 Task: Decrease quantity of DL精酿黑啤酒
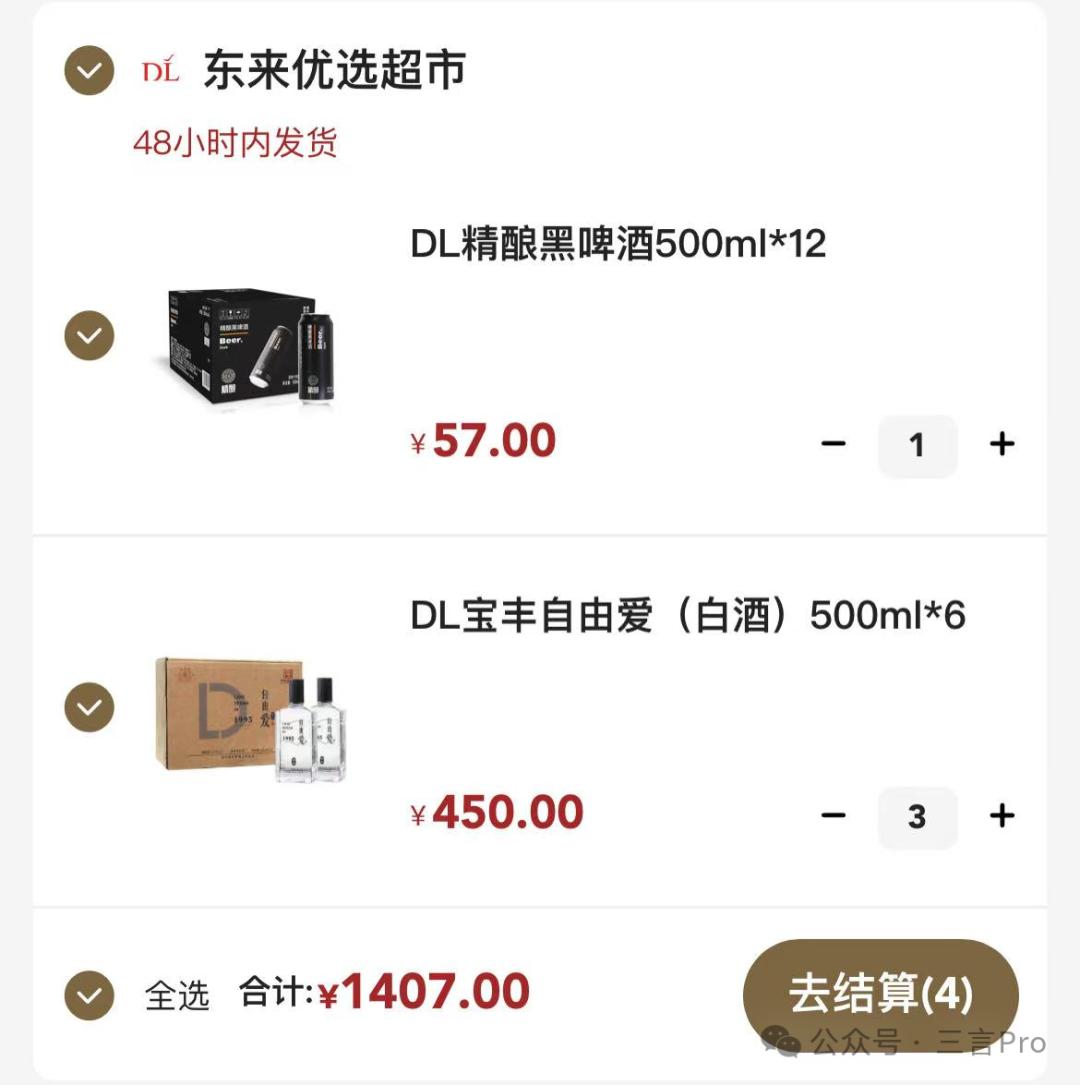coord(834,444)
